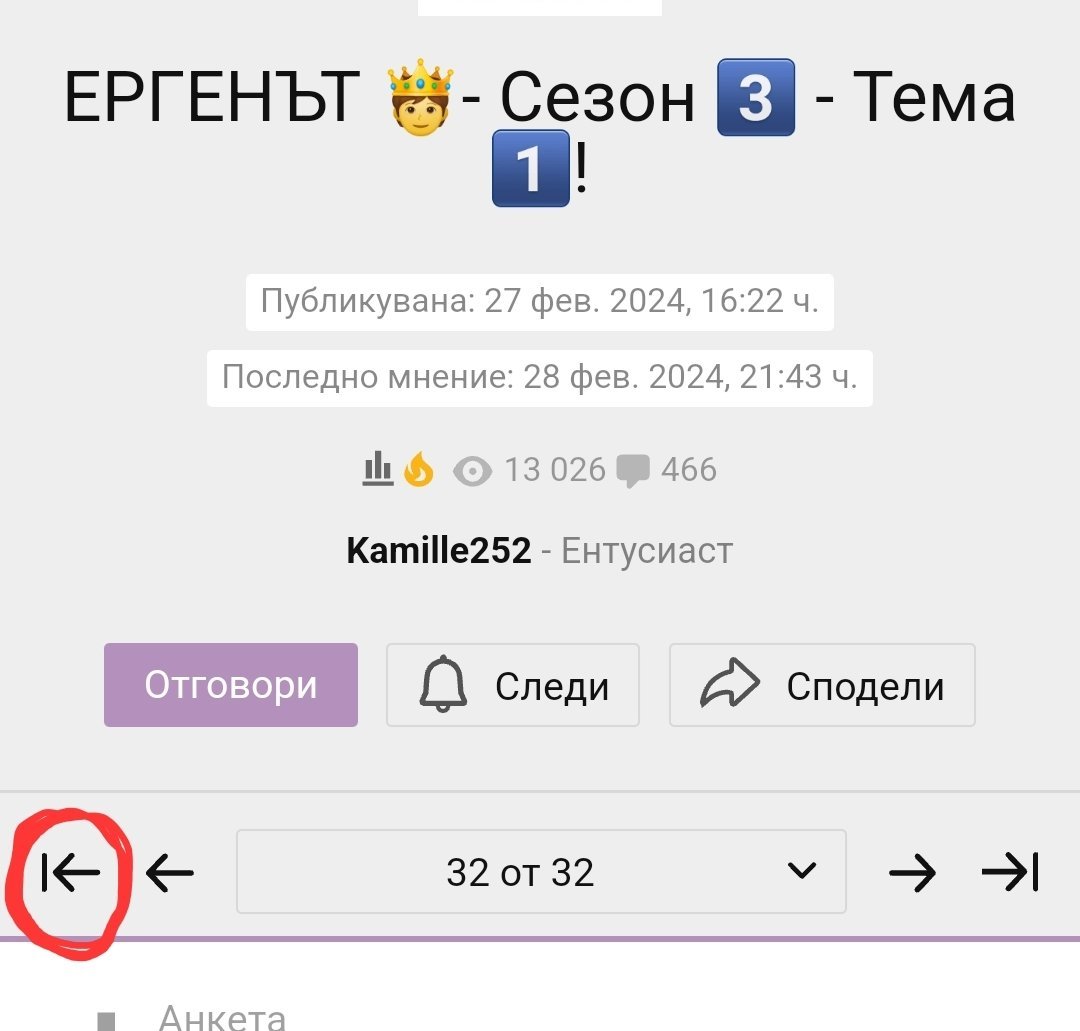The width and height of the screenshot is (1080, 1031).
Task: Tap the Отговори reply button
Action: (231, 685)
